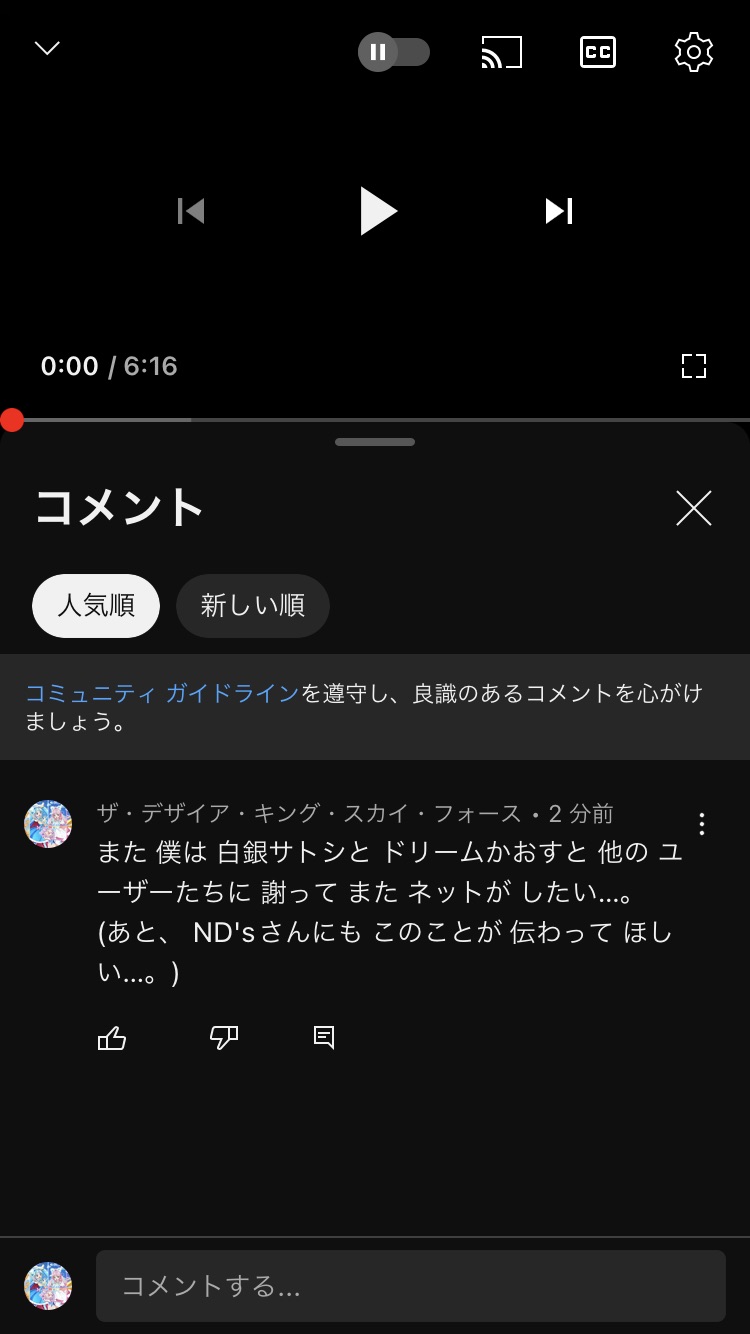This screenshot has height=1334, width=750.
Task: Open the video settings gear
Action: [693, 52]
